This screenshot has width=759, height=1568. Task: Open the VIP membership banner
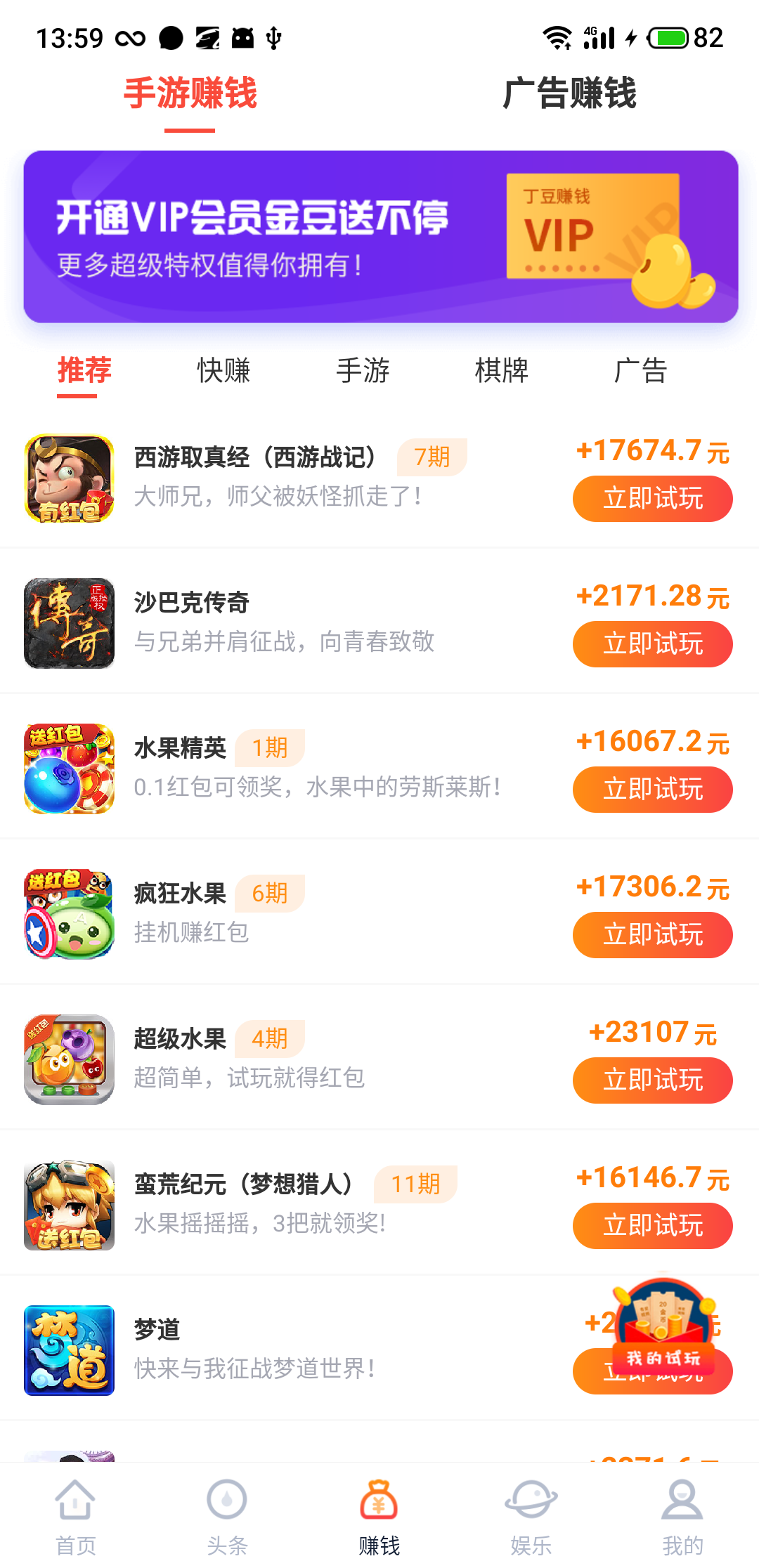click(380, 237)
